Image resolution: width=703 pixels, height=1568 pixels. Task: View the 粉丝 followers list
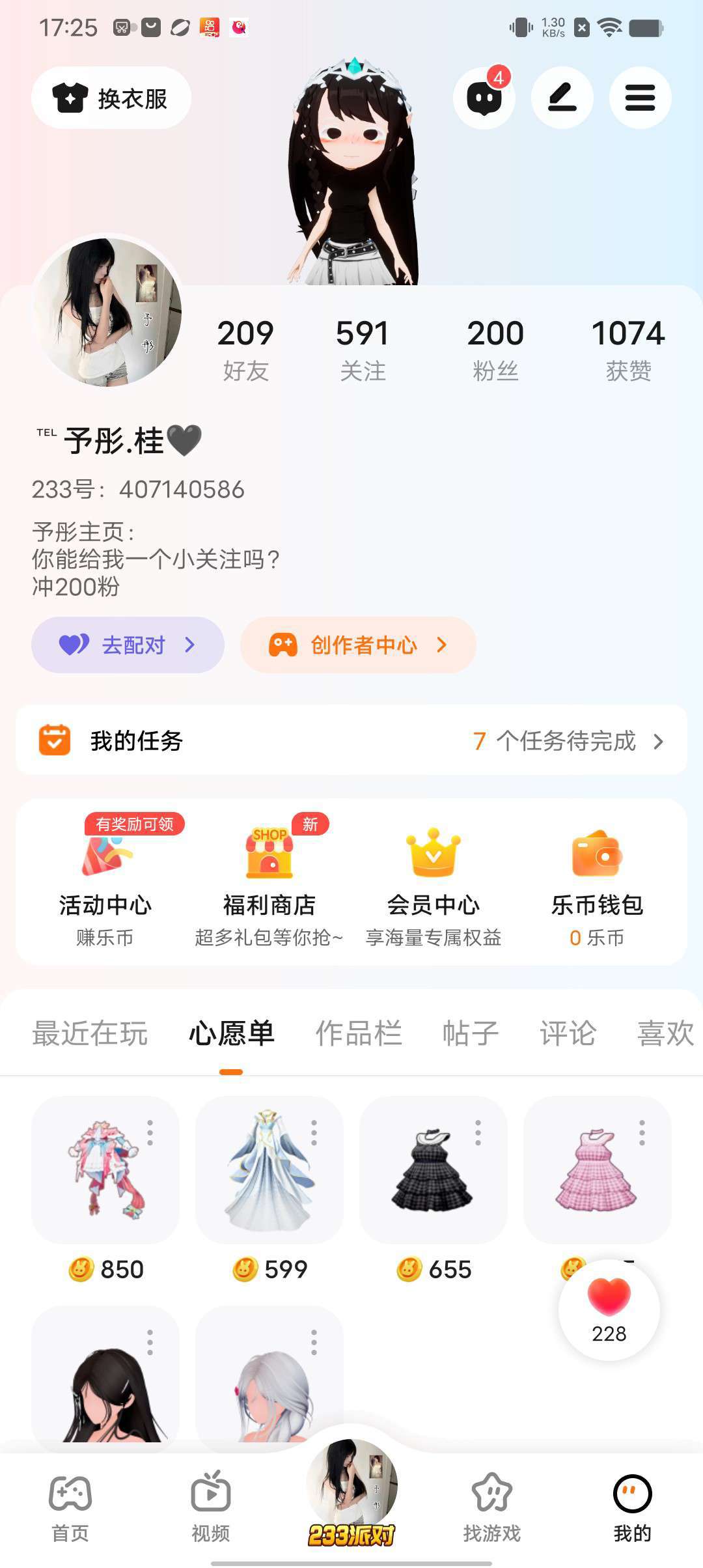click(x=495, y=350)
